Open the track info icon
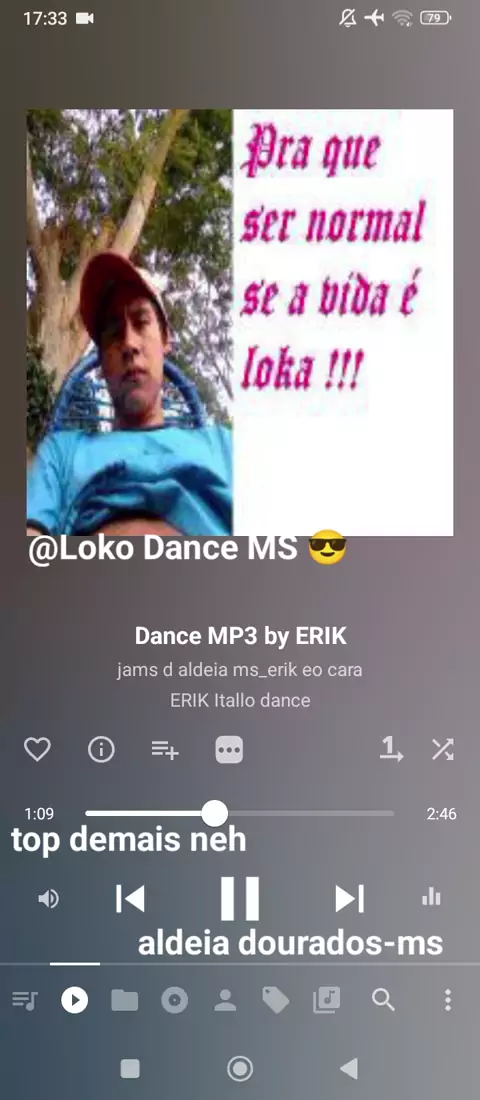480x1100 pixels. 101,750
